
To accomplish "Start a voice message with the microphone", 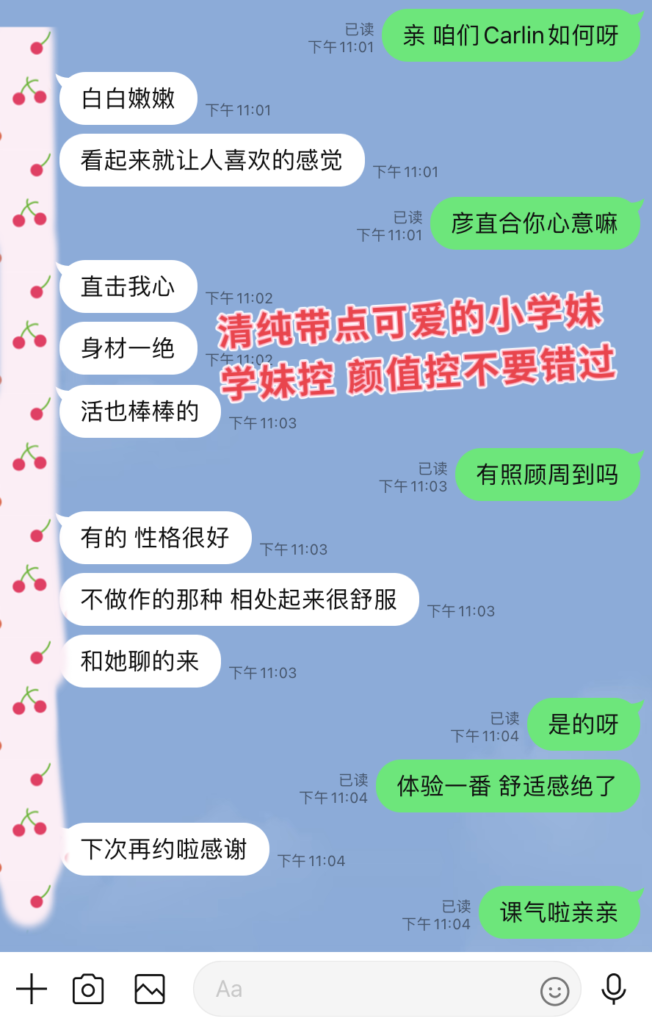I will tap(613, 989).
